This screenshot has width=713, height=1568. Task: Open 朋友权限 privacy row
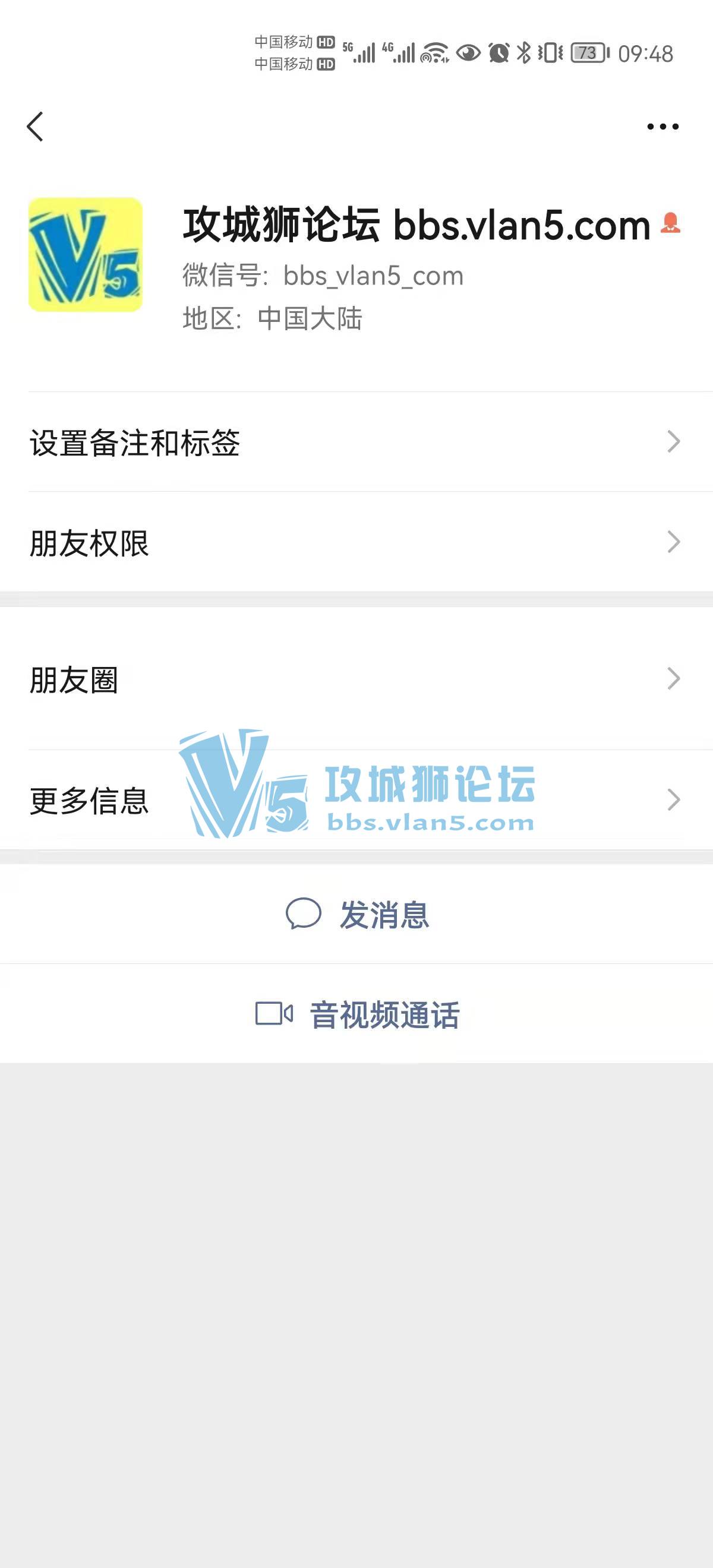tap(356, 542)
